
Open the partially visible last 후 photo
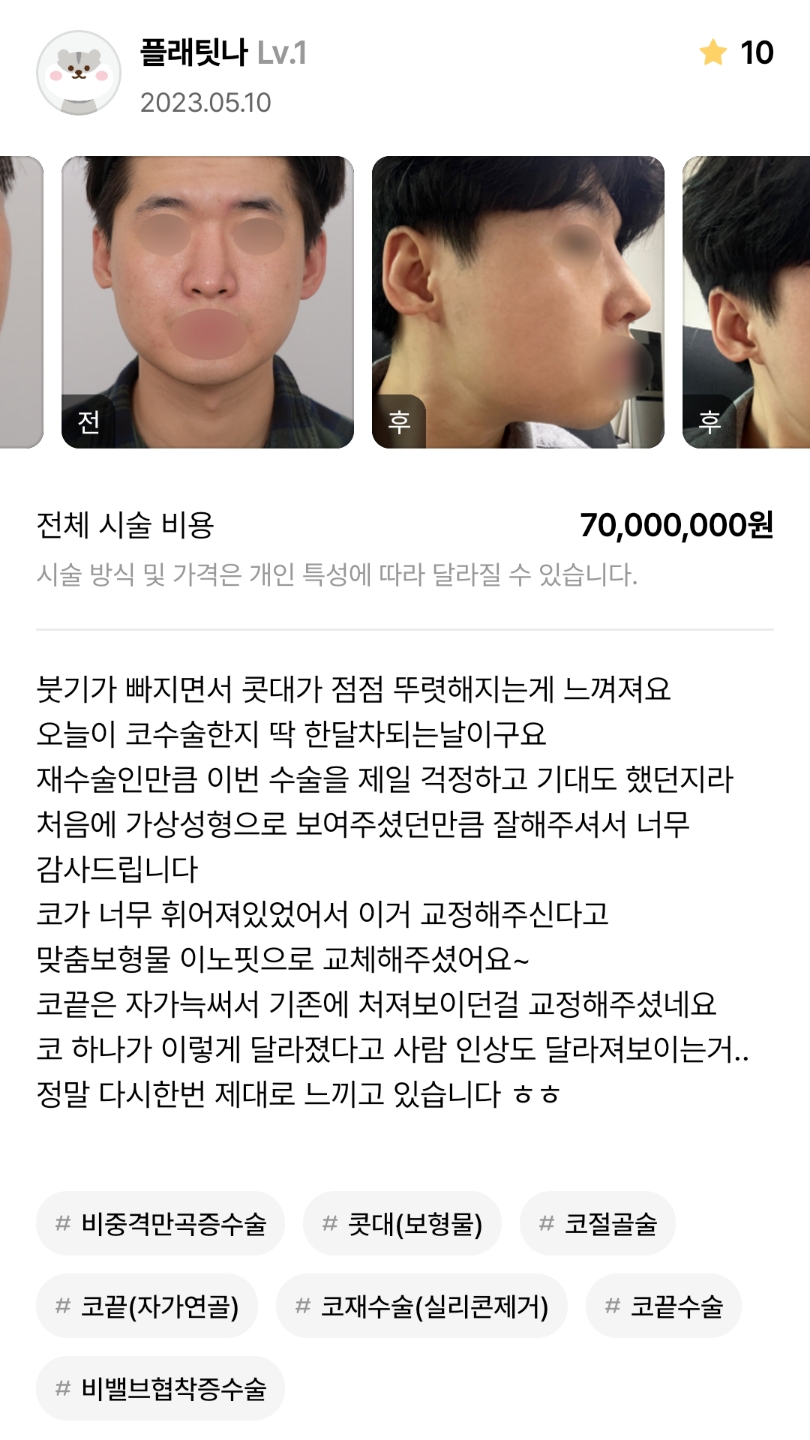pos(748,302)
